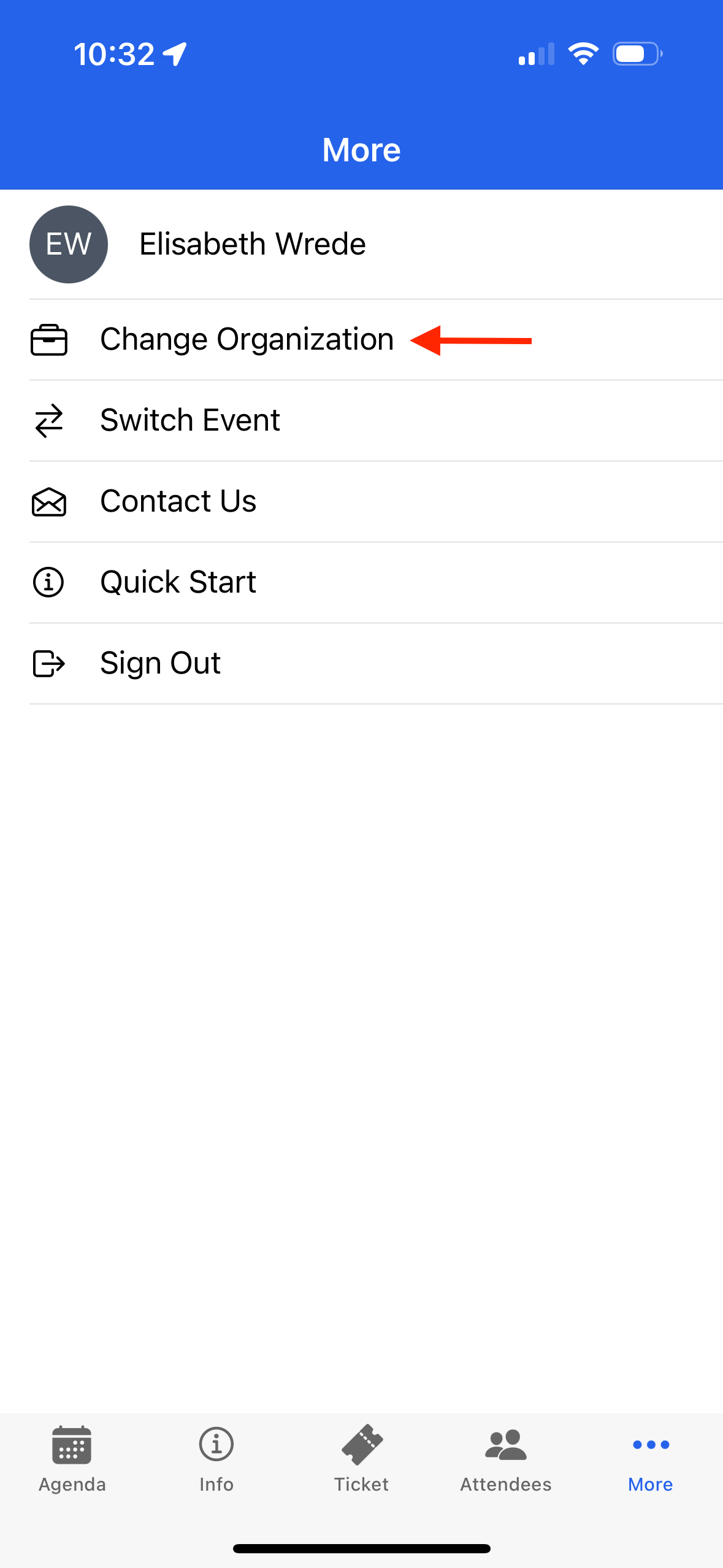
Task: View the Ticket tab
Action: click(362, 1459)
